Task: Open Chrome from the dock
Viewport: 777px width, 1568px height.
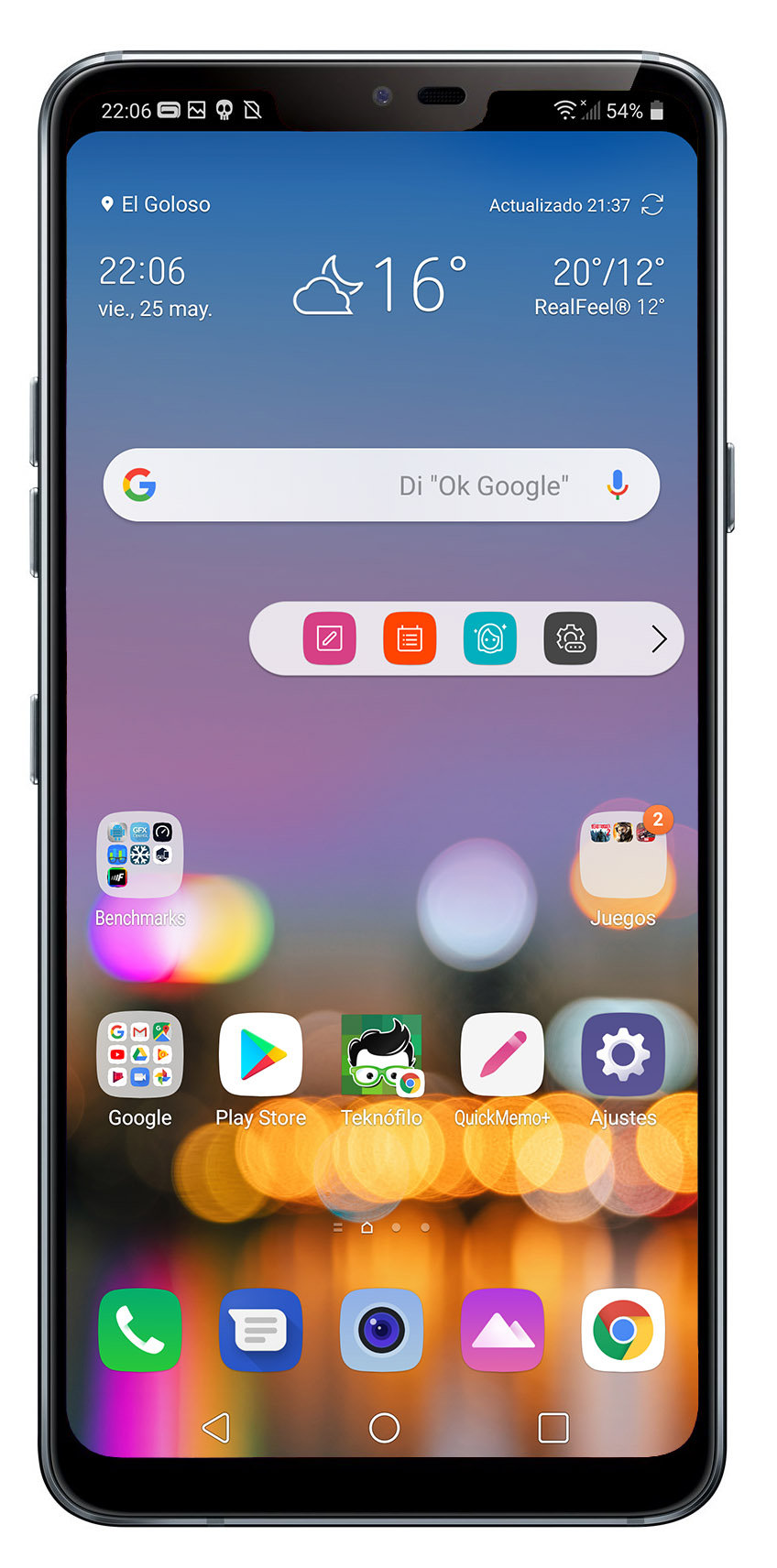Action: (623, 1330)
